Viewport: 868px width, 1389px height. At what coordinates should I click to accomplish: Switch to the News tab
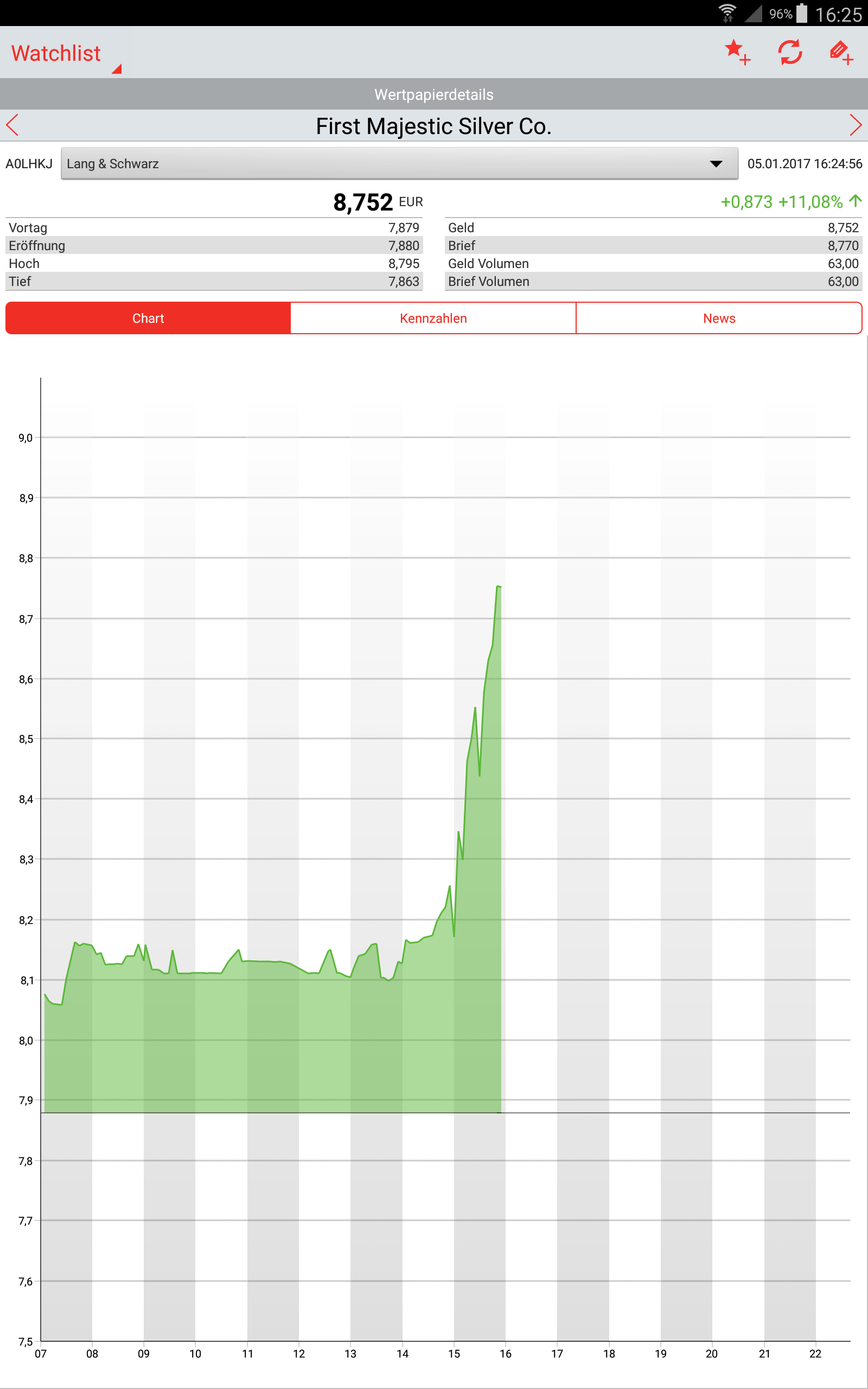719,318
